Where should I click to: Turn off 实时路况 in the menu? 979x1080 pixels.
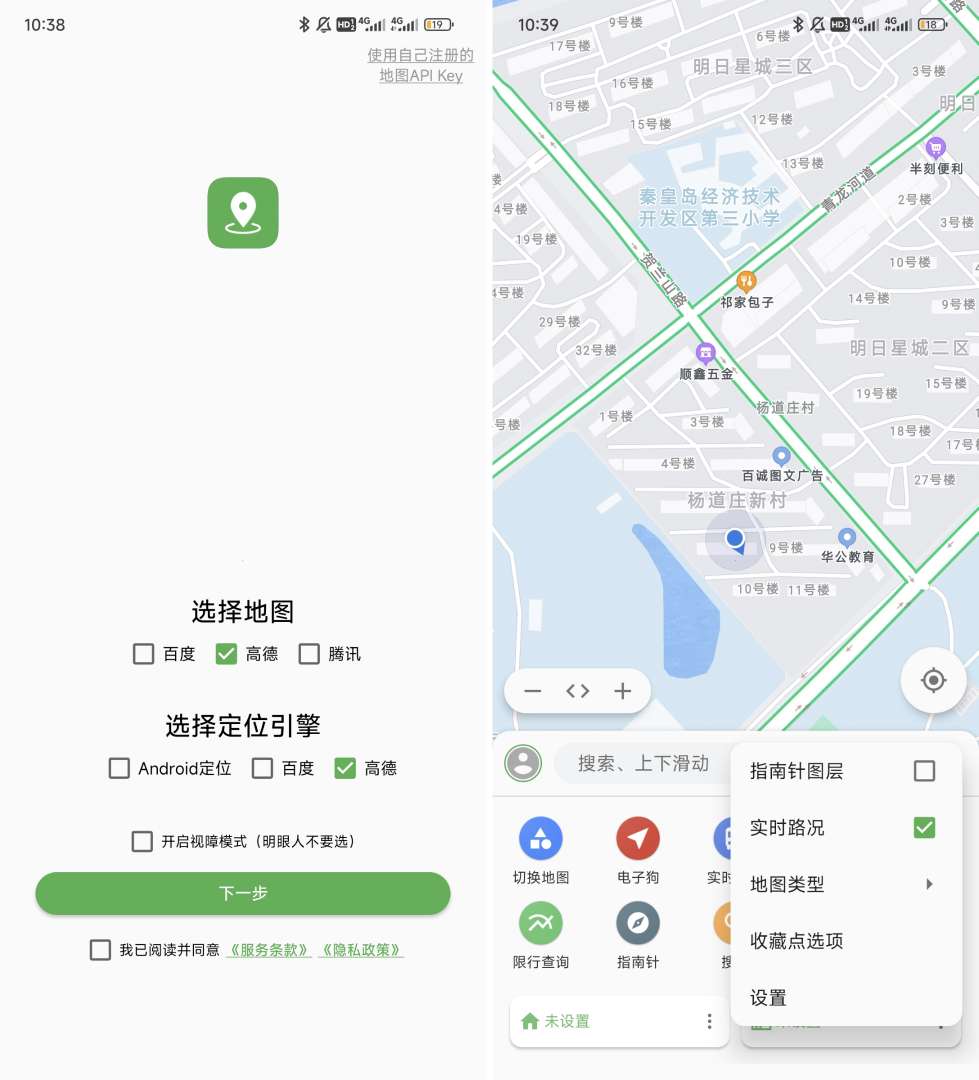pos(924,828)
